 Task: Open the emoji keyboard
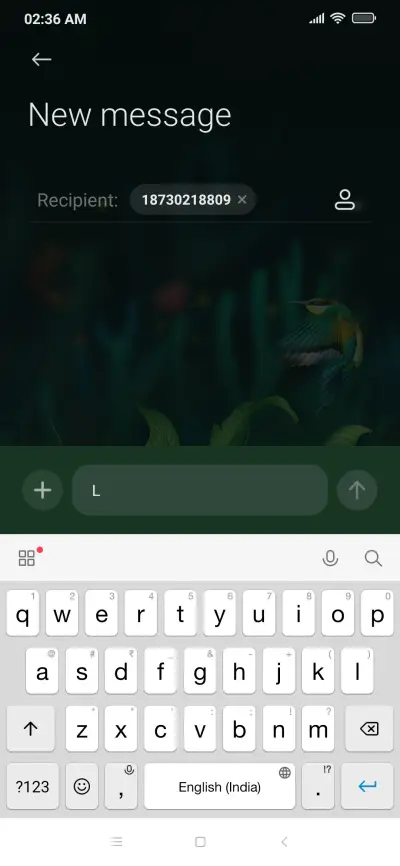[x=82, y=786]
